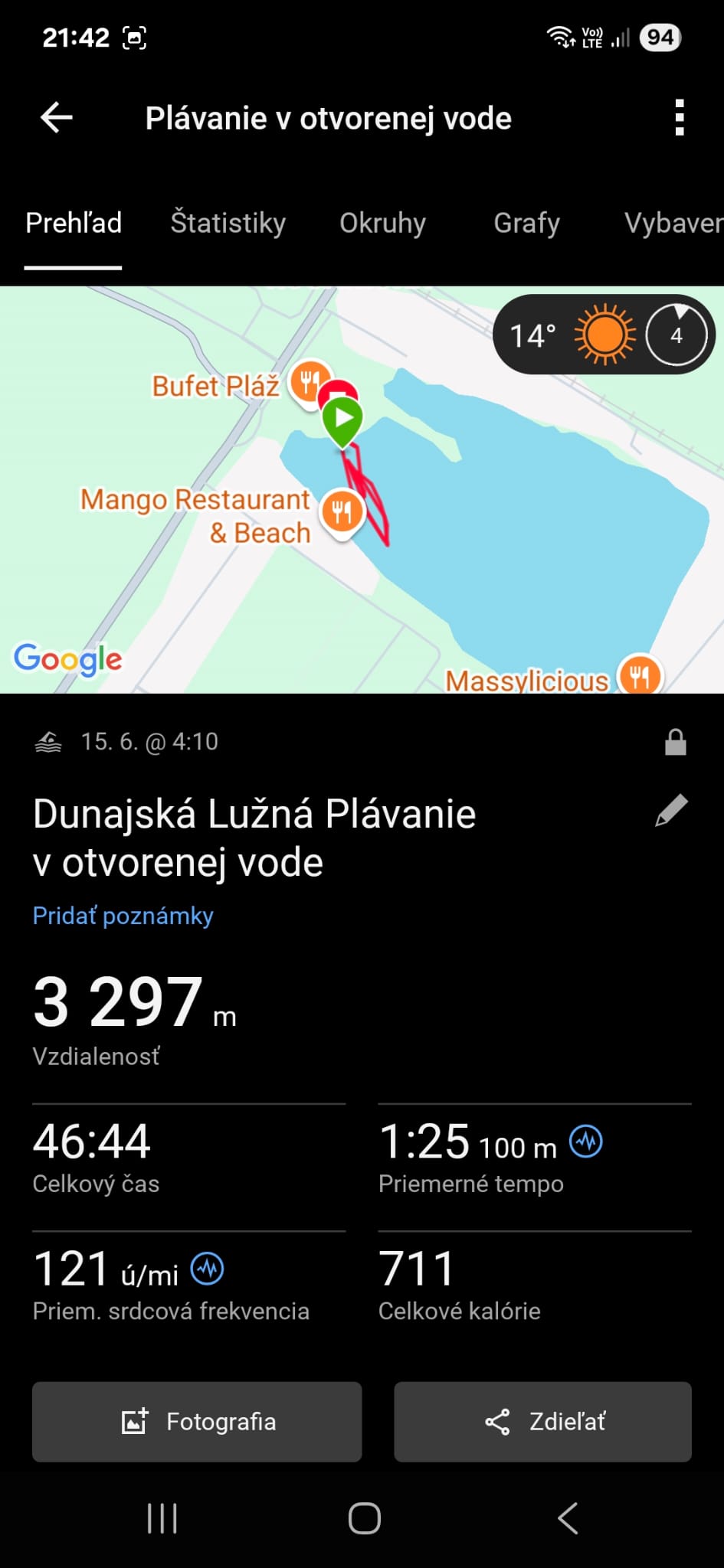
Task: Go back using the top arrow
Action: (57, 118)
